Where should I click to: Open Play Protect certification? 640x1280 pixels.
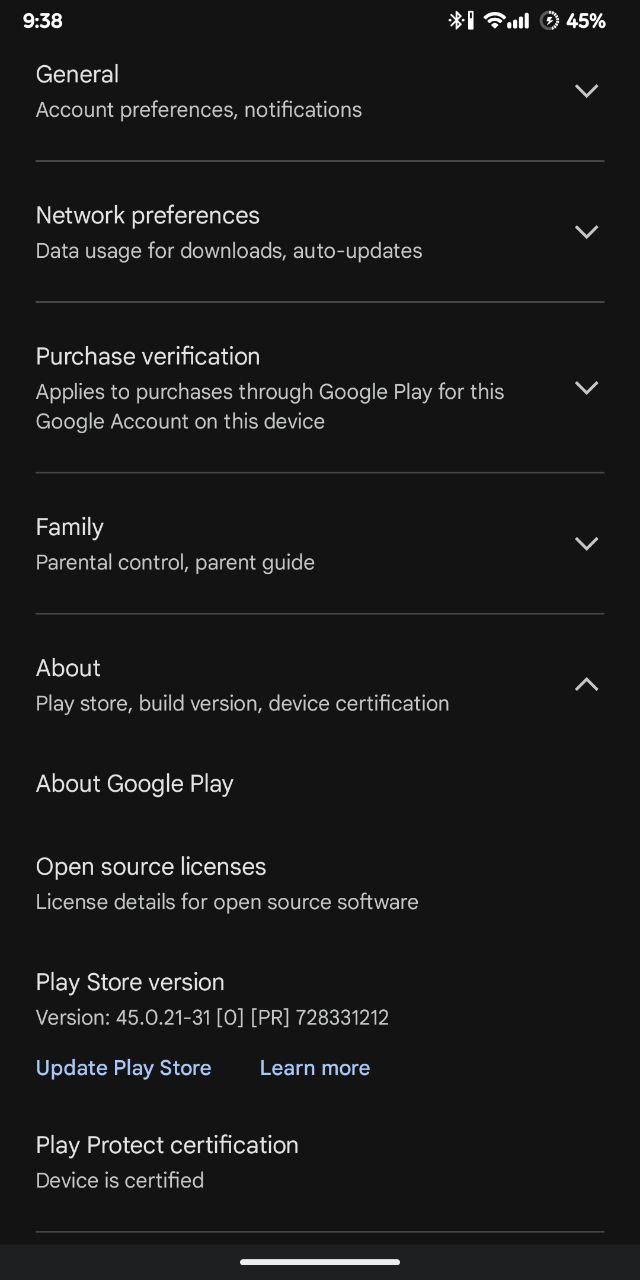[x=320, y=1162]
